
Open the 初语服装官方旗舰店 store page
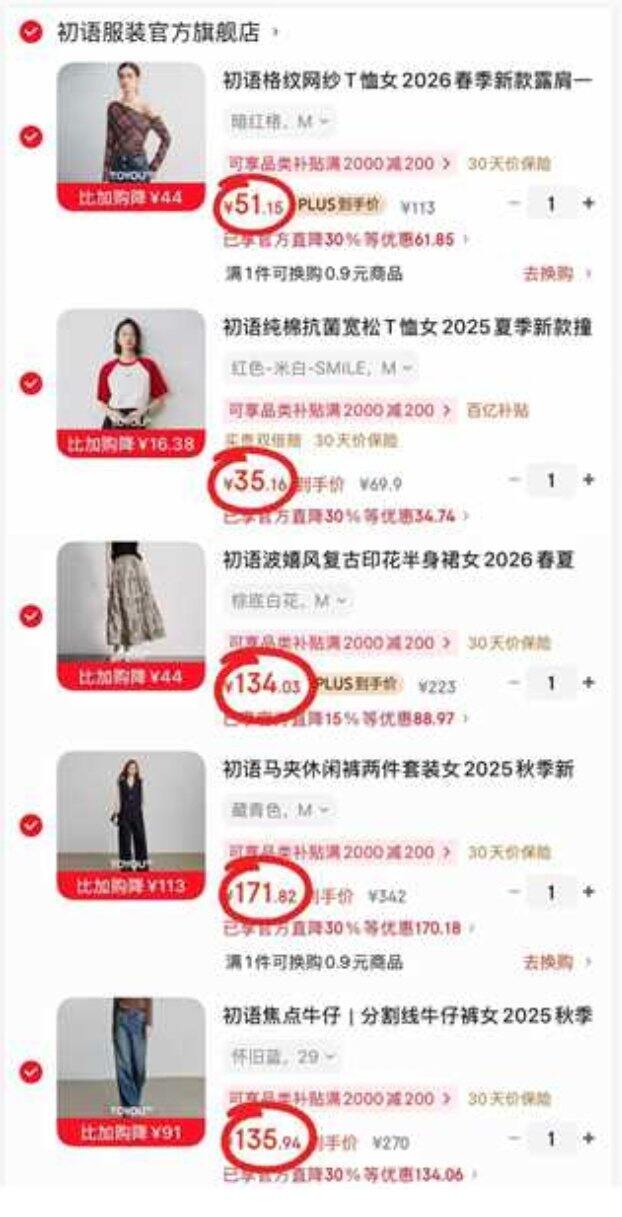tap(160, 32)
